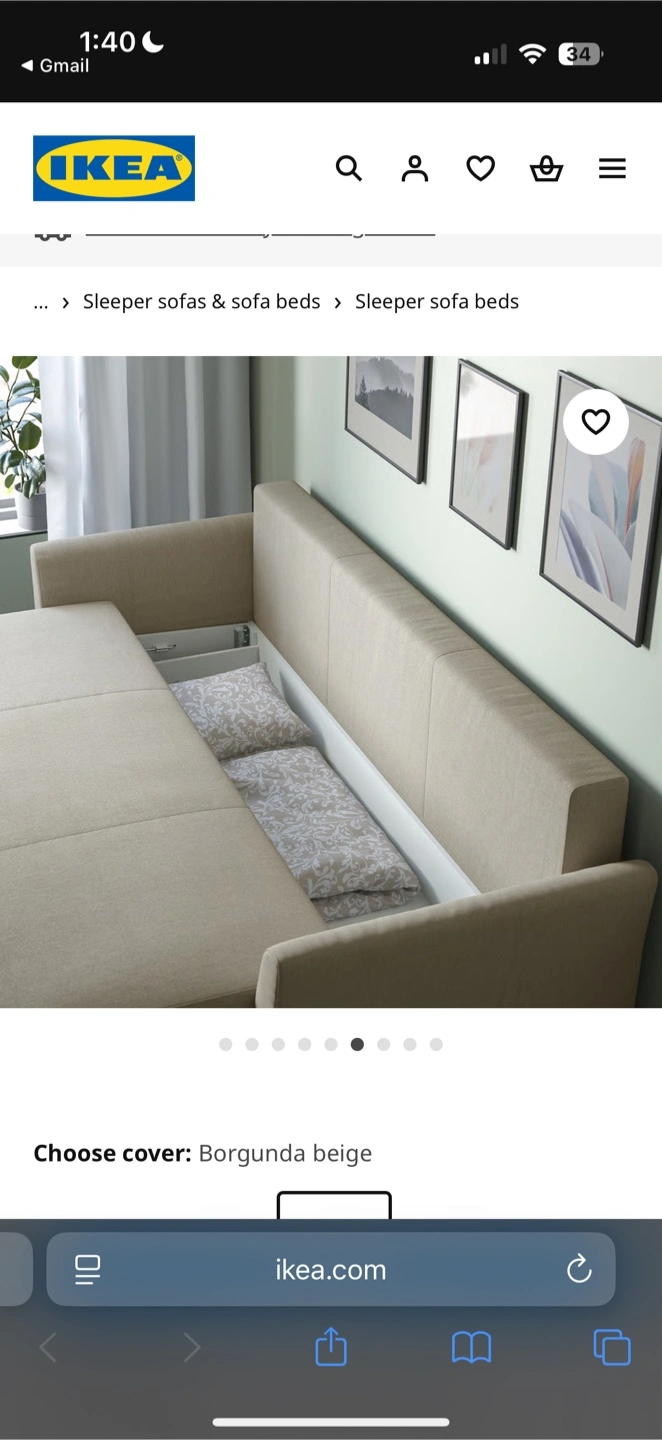Open the favorites heart in header
Image resolution: width=662 pixels, height=1440 pixels.
point(481,168)
